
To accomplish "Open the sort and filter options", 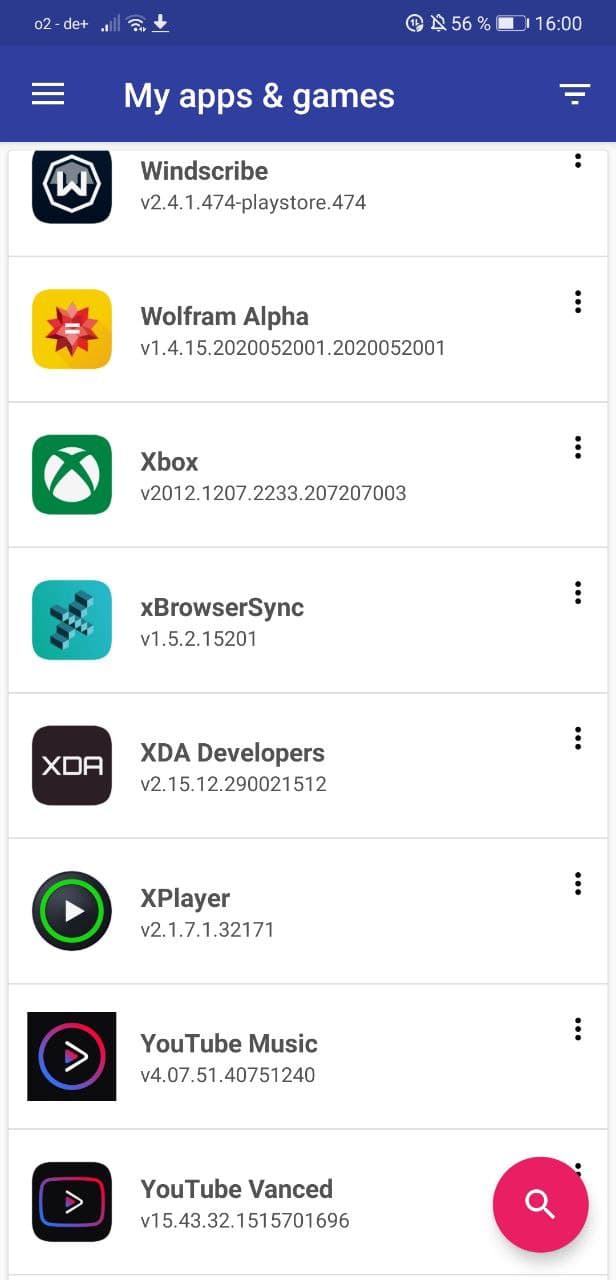I will (x=574, y=95).
